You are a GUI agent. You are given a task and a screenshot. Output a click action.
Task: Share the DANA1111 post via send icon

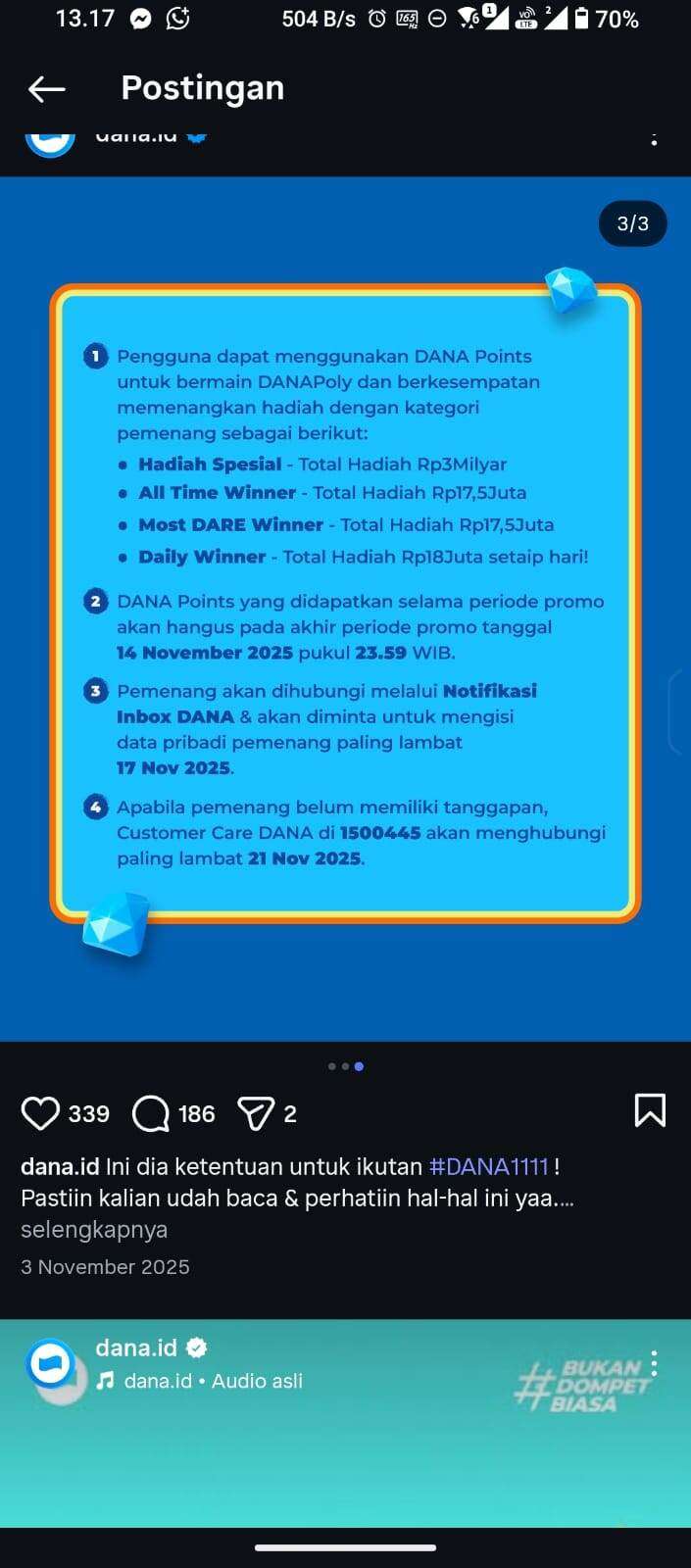[x=256, y=1114]
